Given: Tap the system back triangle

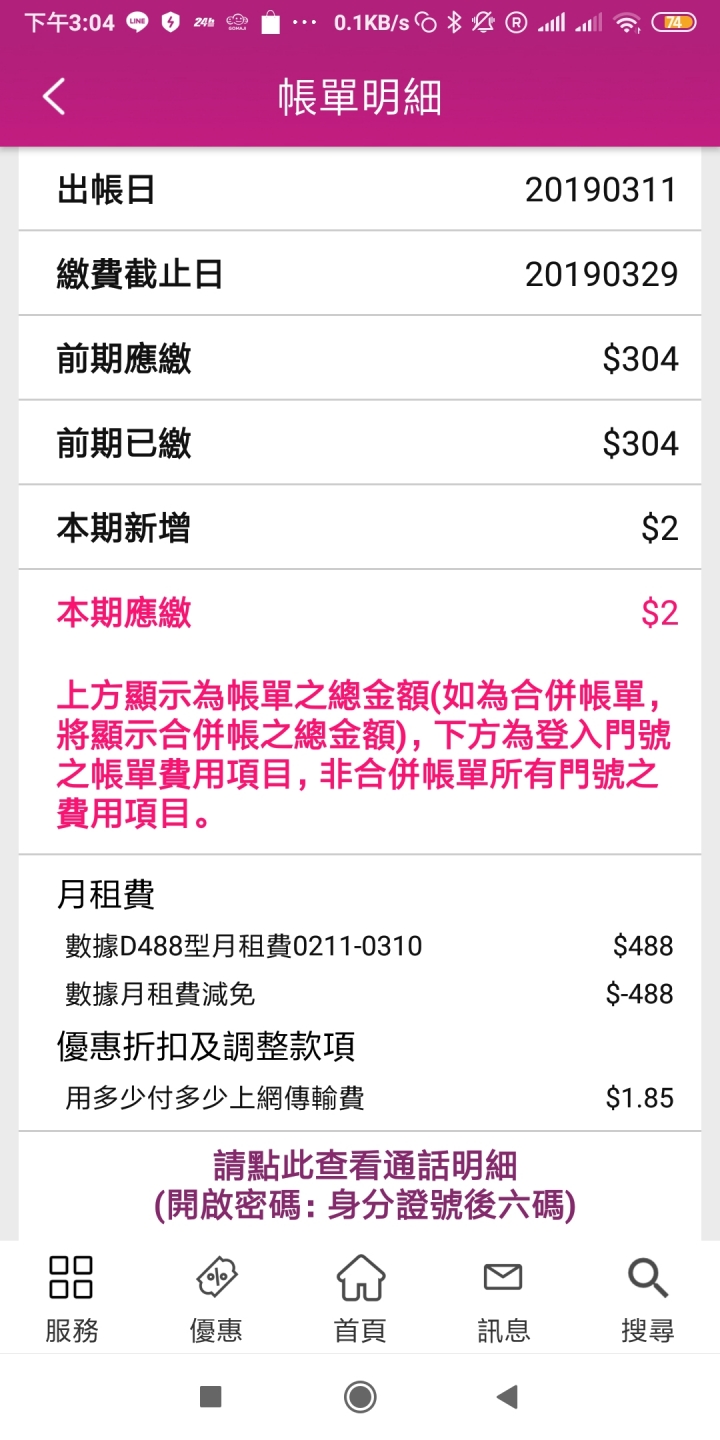Looking at the screenshot, I should (508, 1397).
